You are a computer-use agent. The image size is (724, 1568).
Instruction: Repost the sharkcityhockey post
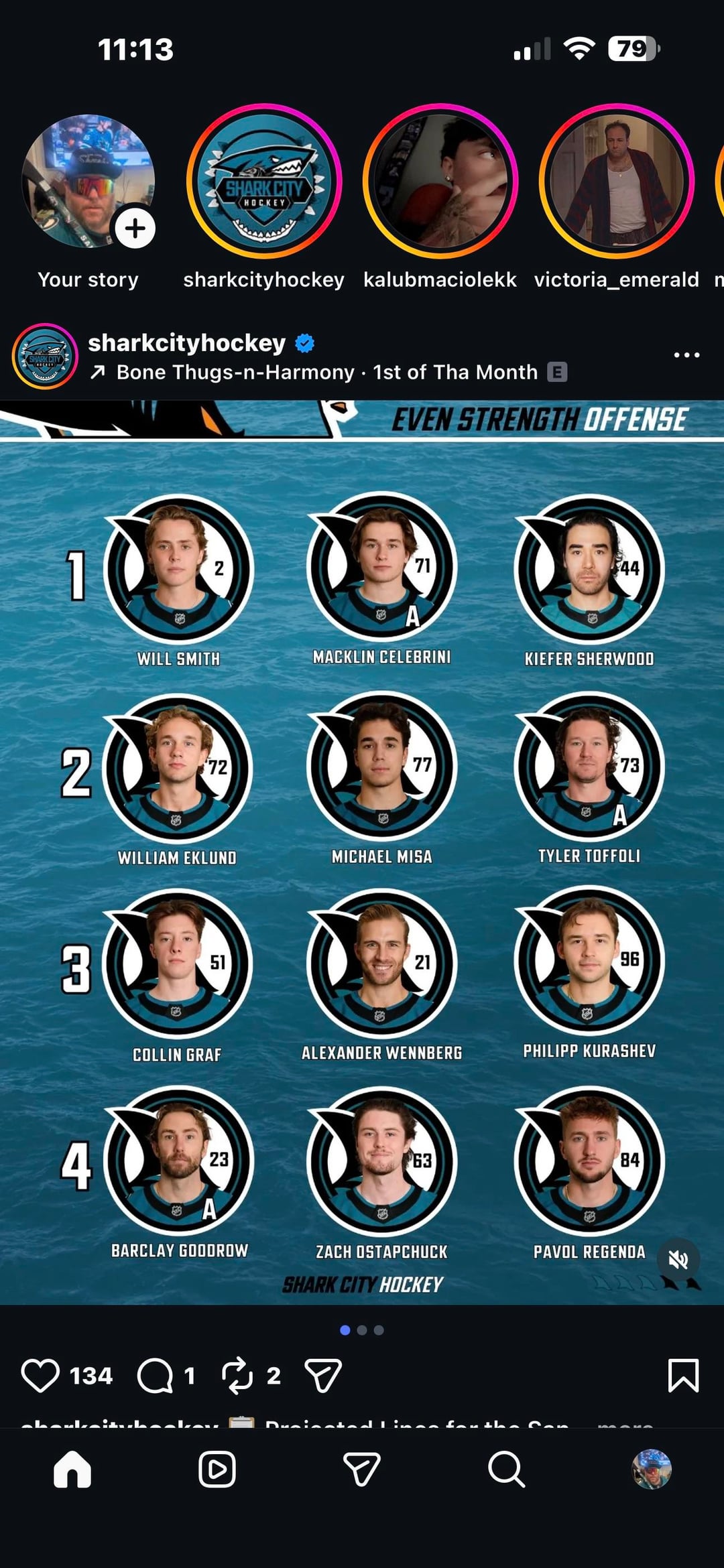click(x=237, y=1376)
